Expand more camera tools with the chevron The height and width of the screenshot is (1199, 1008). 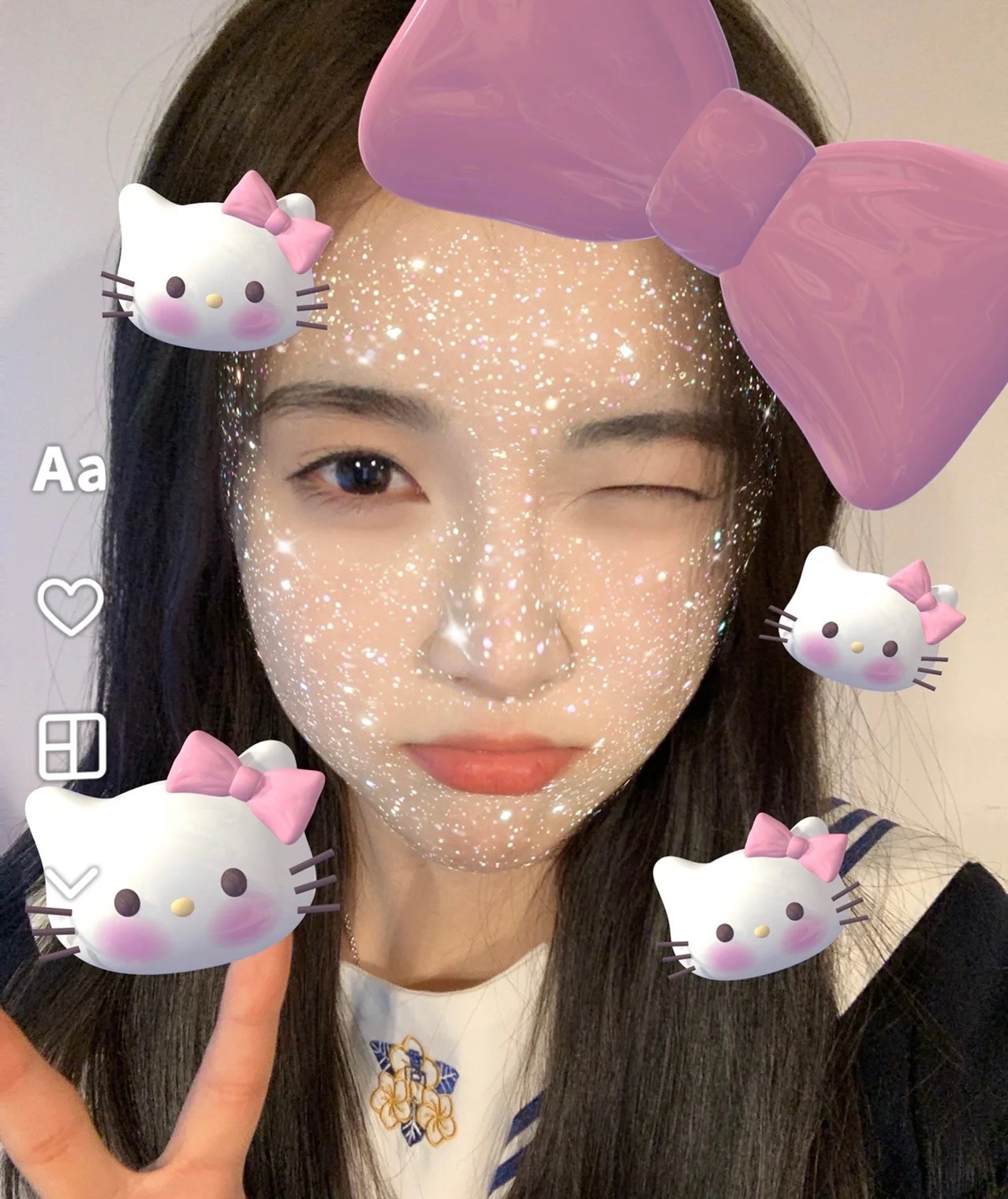click(71, 881)
